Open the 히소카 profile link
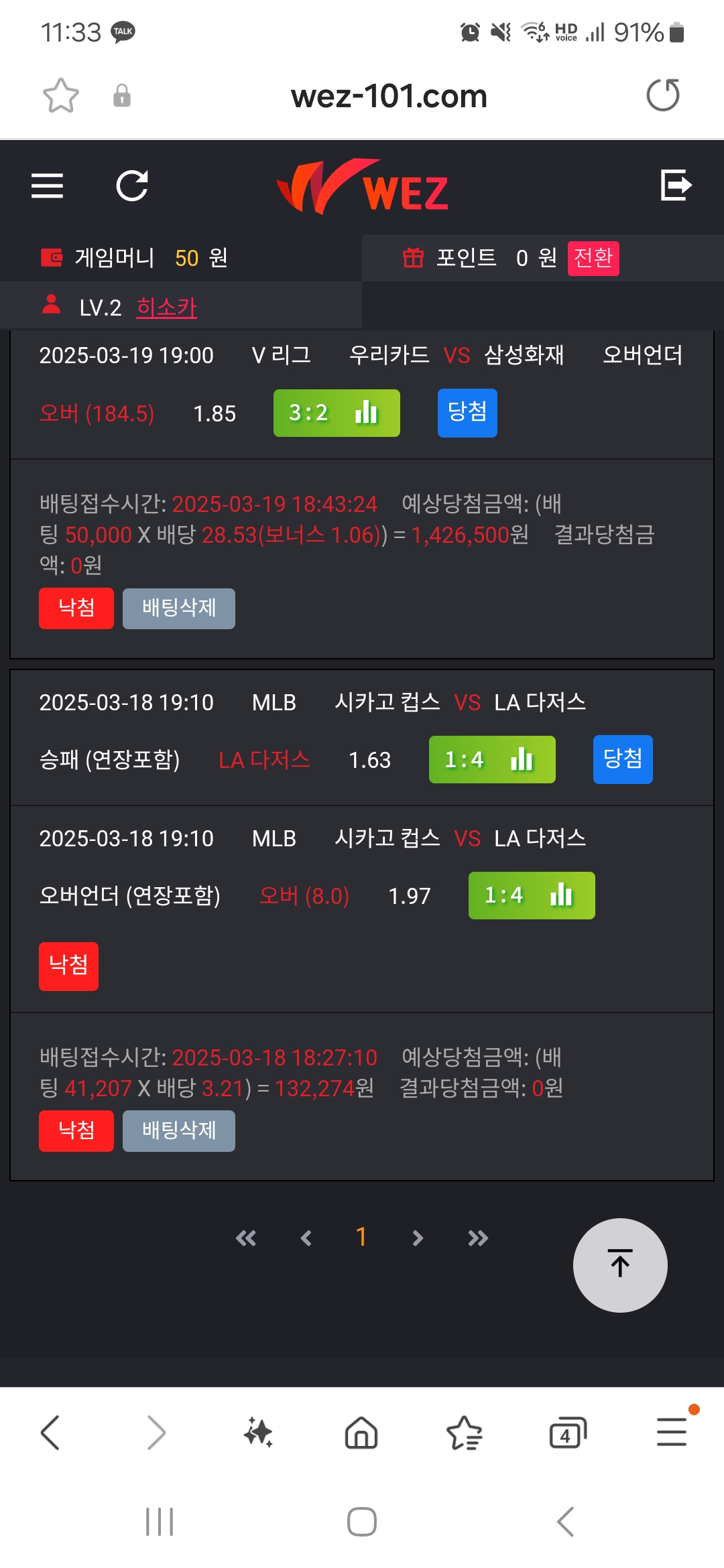 coord(166,308)
